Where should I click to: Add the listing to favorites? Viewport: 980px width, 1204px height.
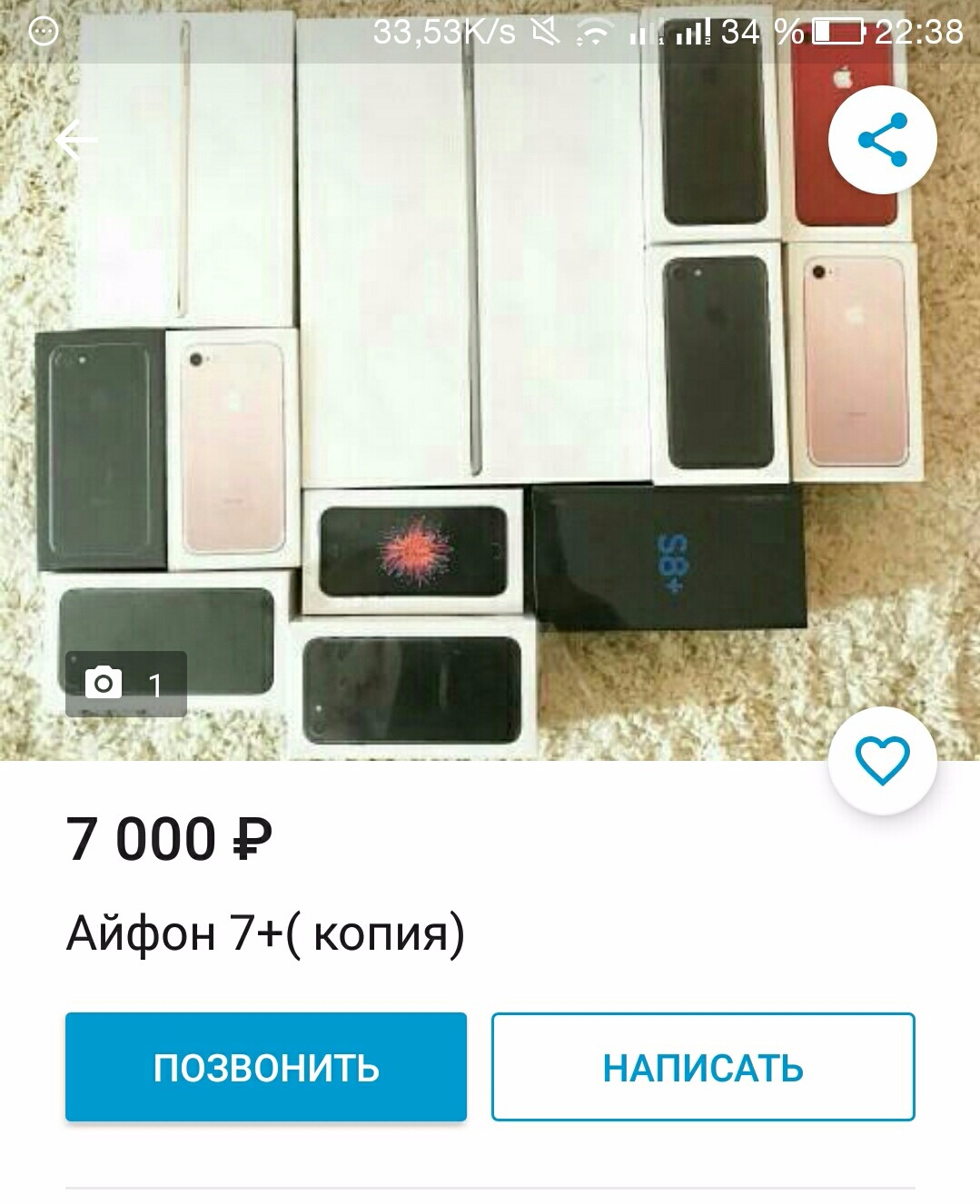(882, 761)
